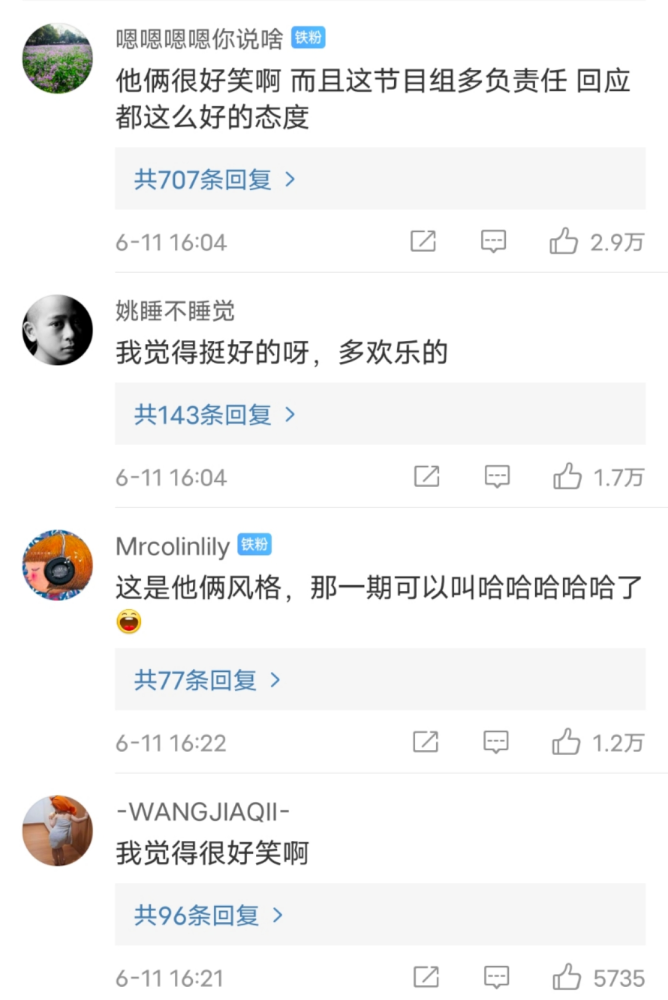Reply to -WANGJIAQII-'s comment
Screen dimensions: 668x1000
coord(496,977)
